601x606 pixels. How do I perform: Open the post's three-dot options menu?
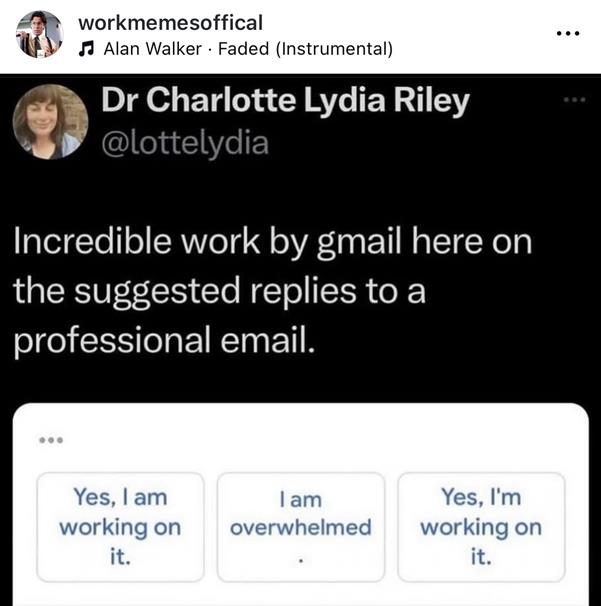tap(568, 34)
